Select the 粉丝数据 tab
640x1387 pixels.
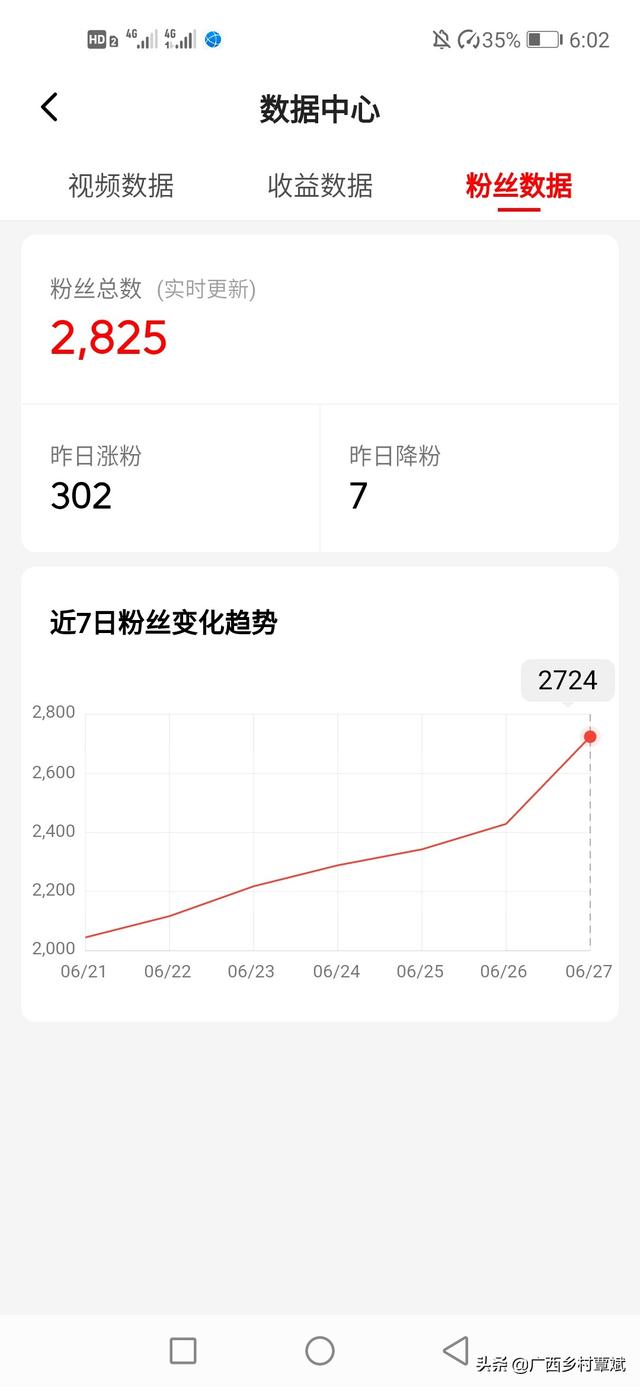[x=519, y=186]
